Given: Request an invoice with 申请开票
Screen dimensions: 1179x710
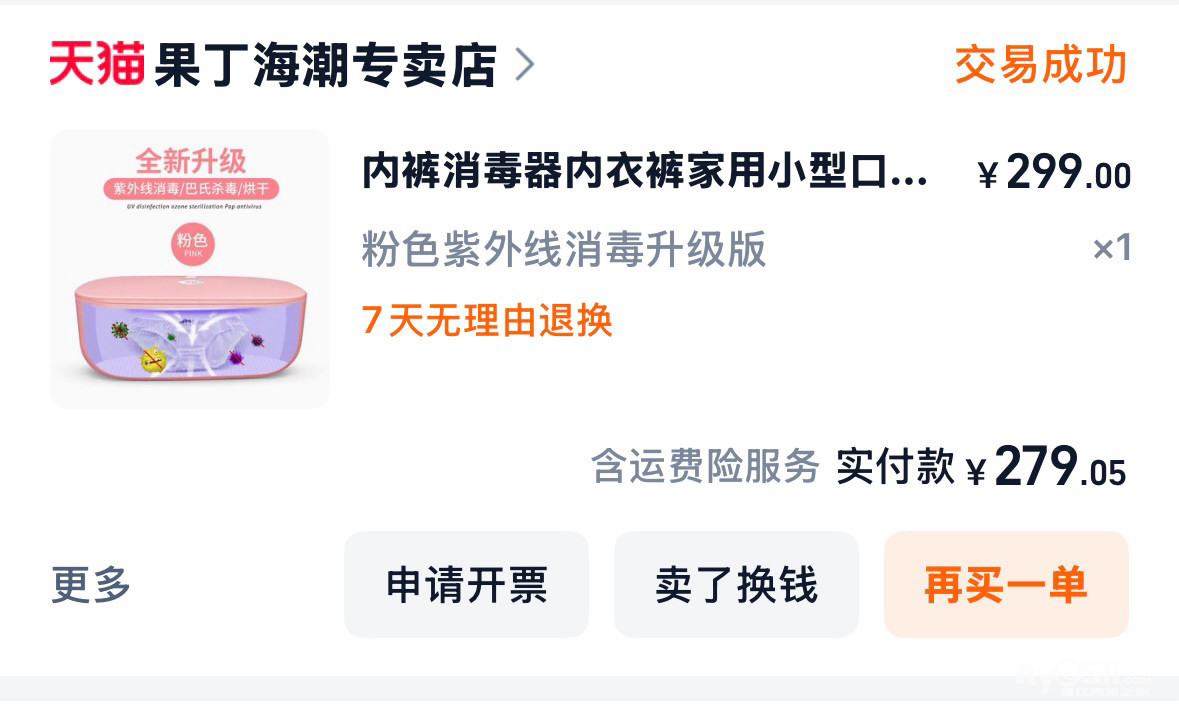Looking at the screenshot, I should [466, 584].
